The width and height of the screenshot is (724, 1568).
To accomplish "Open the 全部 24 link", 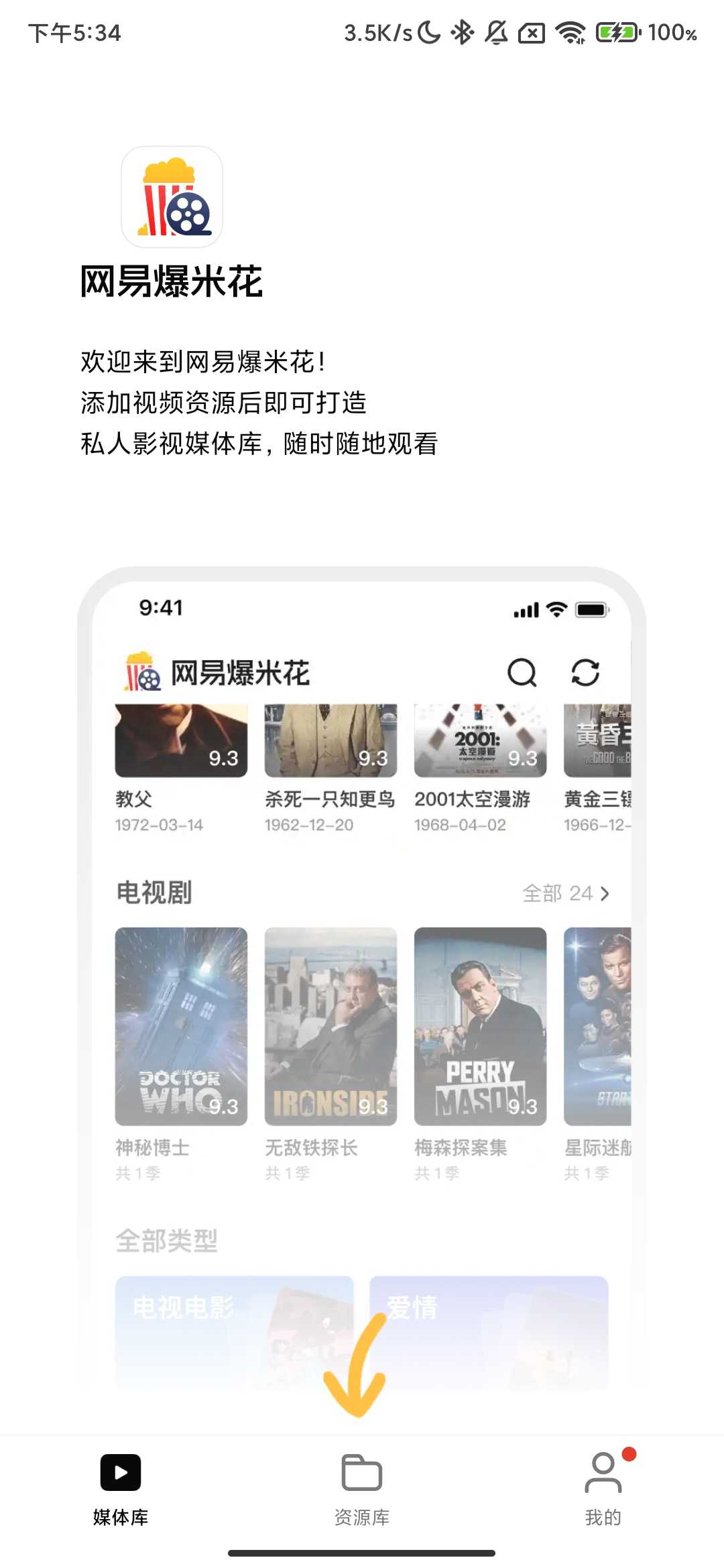I will [558, 893].
